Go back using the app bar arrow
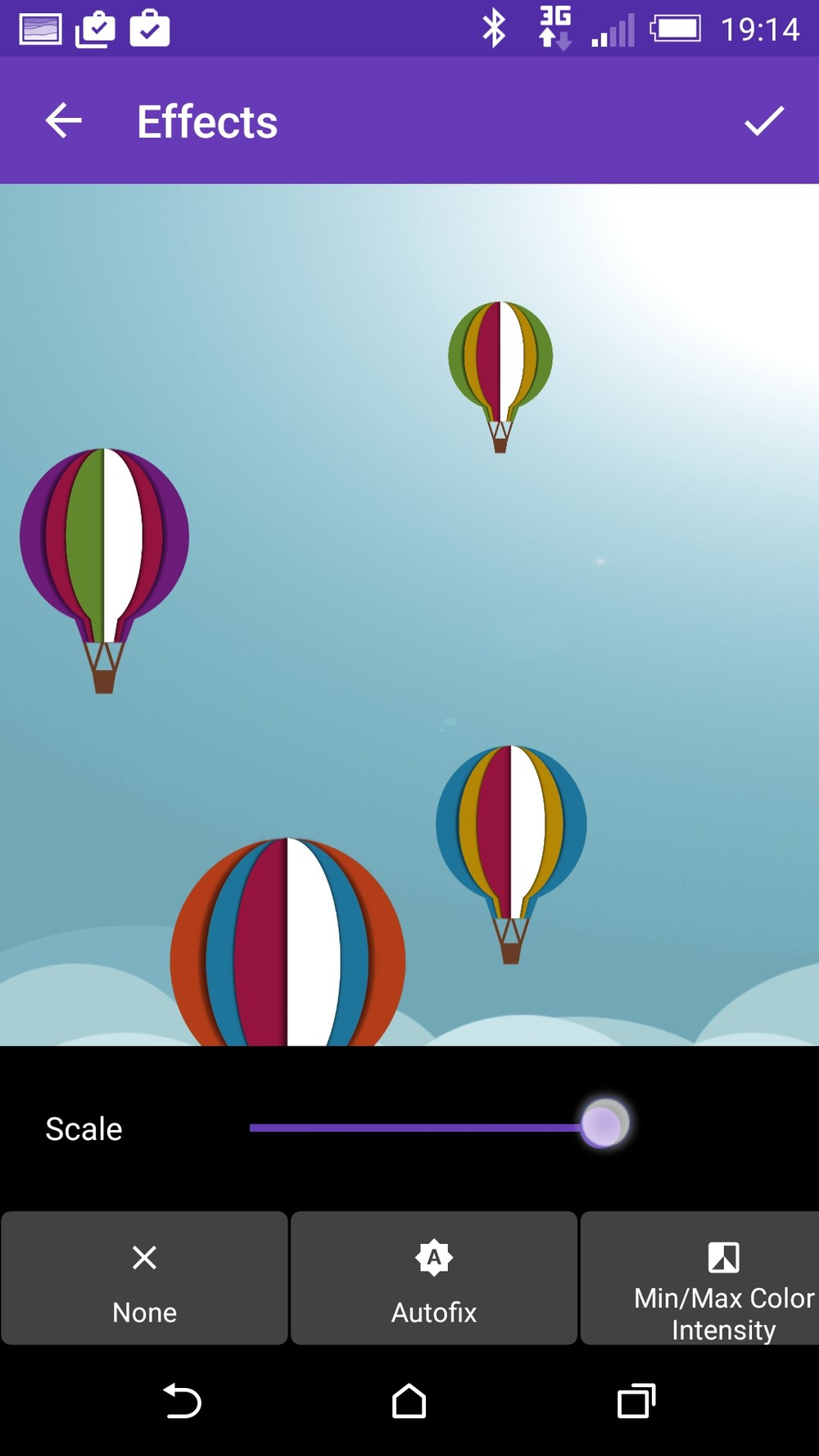The height and width of the screenshot is (1456, 819). pos(63,121)
